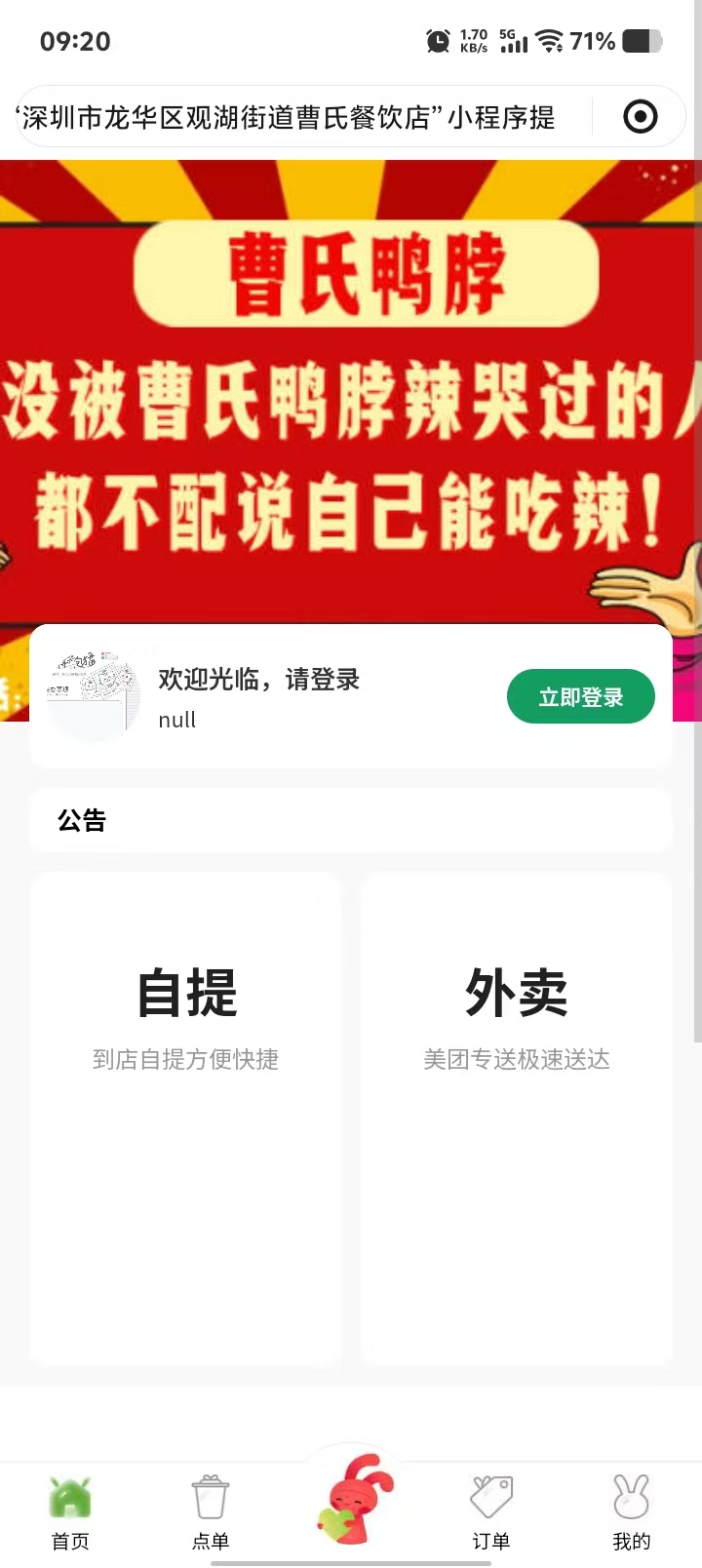
Task: Open the 公告 announcement row
Action: (350, 820)
